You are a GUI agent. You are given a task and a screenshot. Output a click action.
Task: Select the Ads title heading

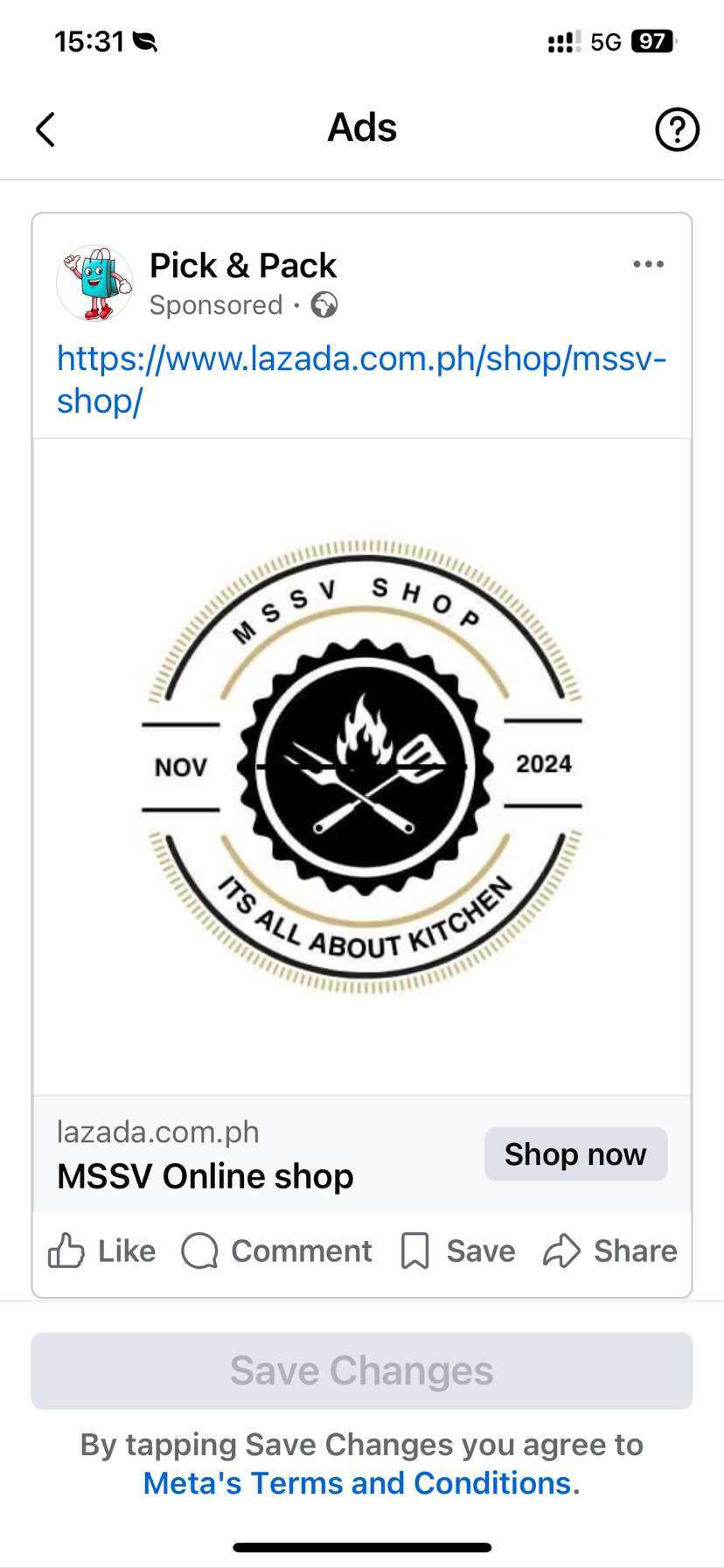[x=361, y=127]
